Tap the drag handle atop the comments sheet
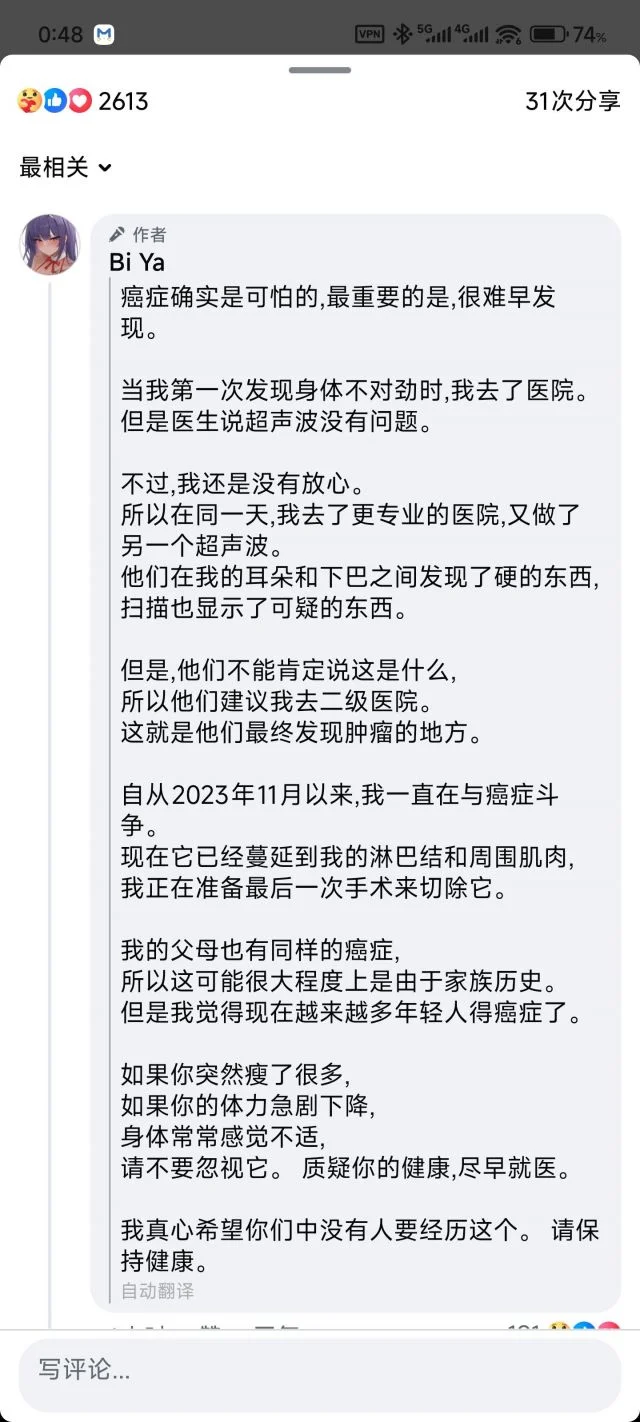The height and width of the screenshot is (1422, 640). (x=320, y=70)
